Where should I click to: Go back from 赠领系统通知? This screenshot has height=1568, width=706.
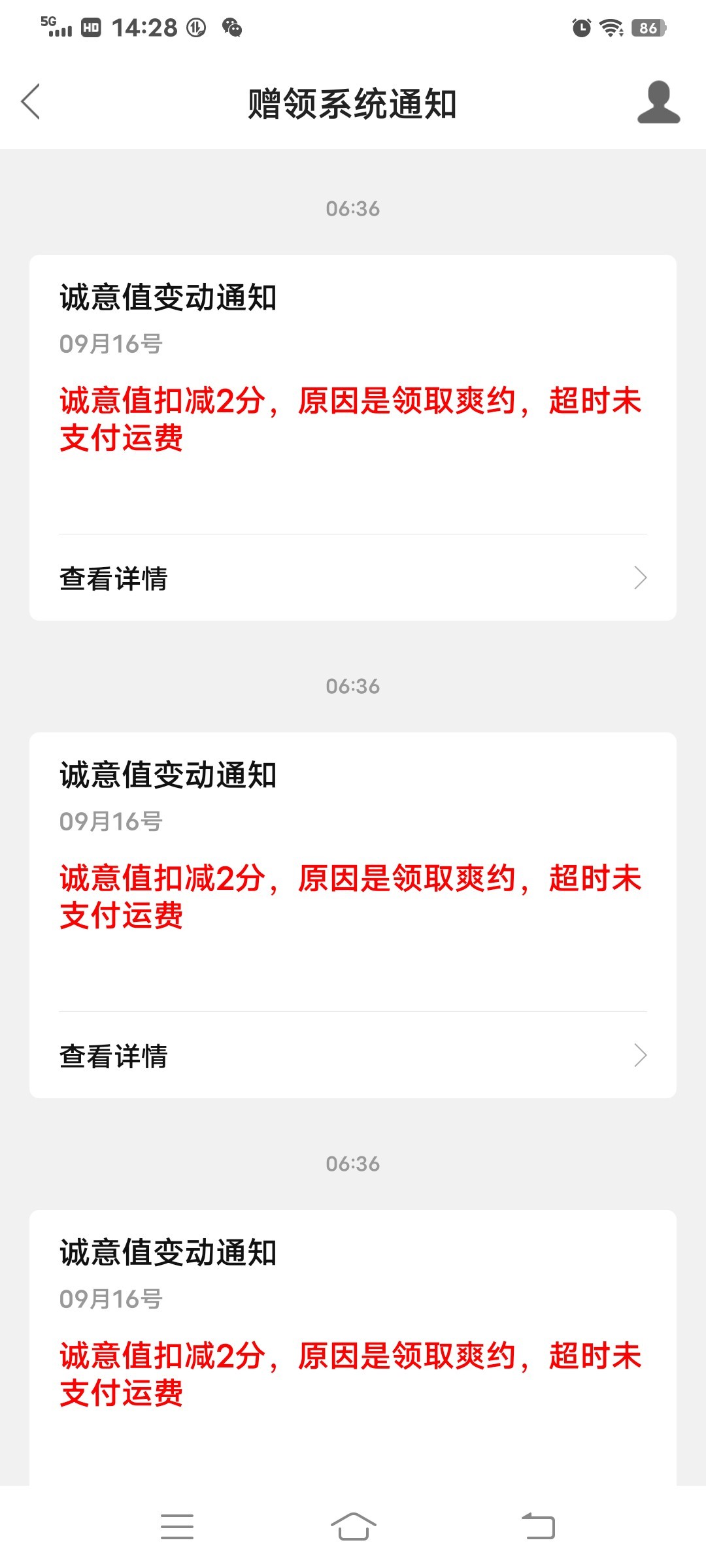[x=31, y=102]
